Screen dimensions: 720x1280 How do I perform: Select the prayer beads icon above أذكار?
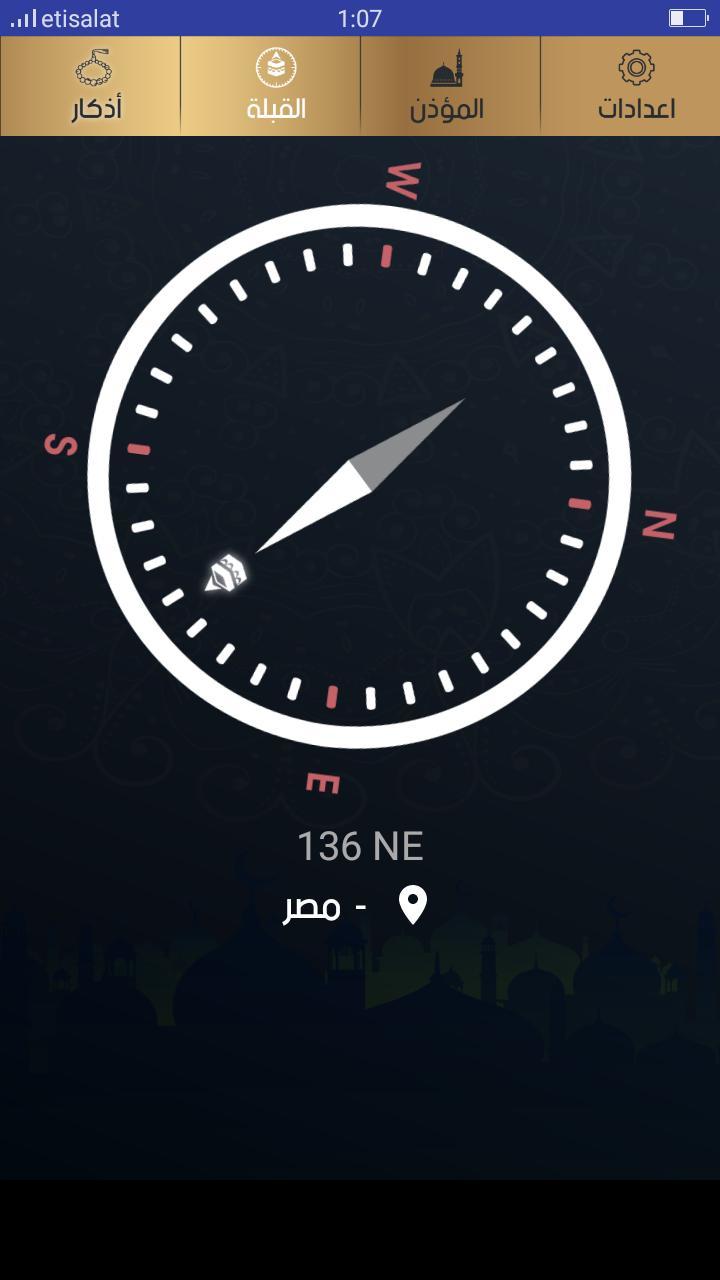[x=96, y=67]
